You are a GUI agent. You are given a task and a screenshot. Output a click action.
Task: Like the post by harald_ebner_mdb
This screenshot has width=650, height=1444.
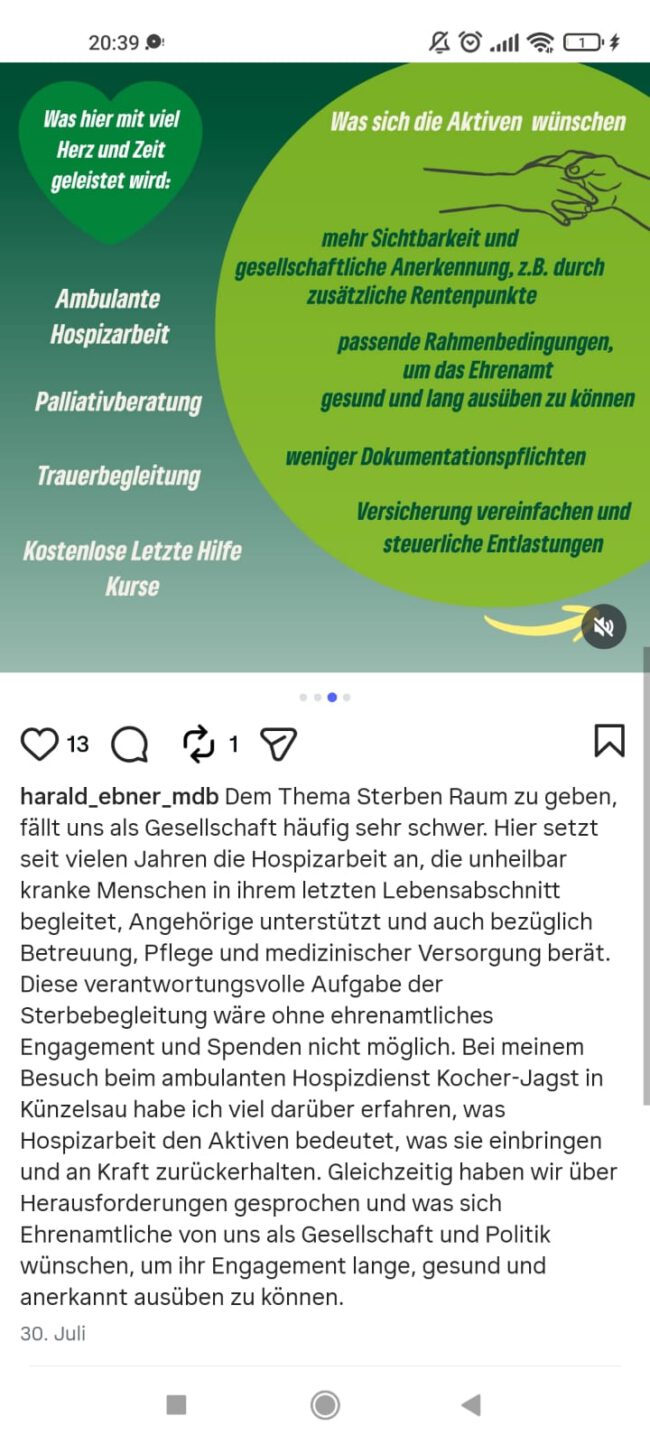point(40,744)
